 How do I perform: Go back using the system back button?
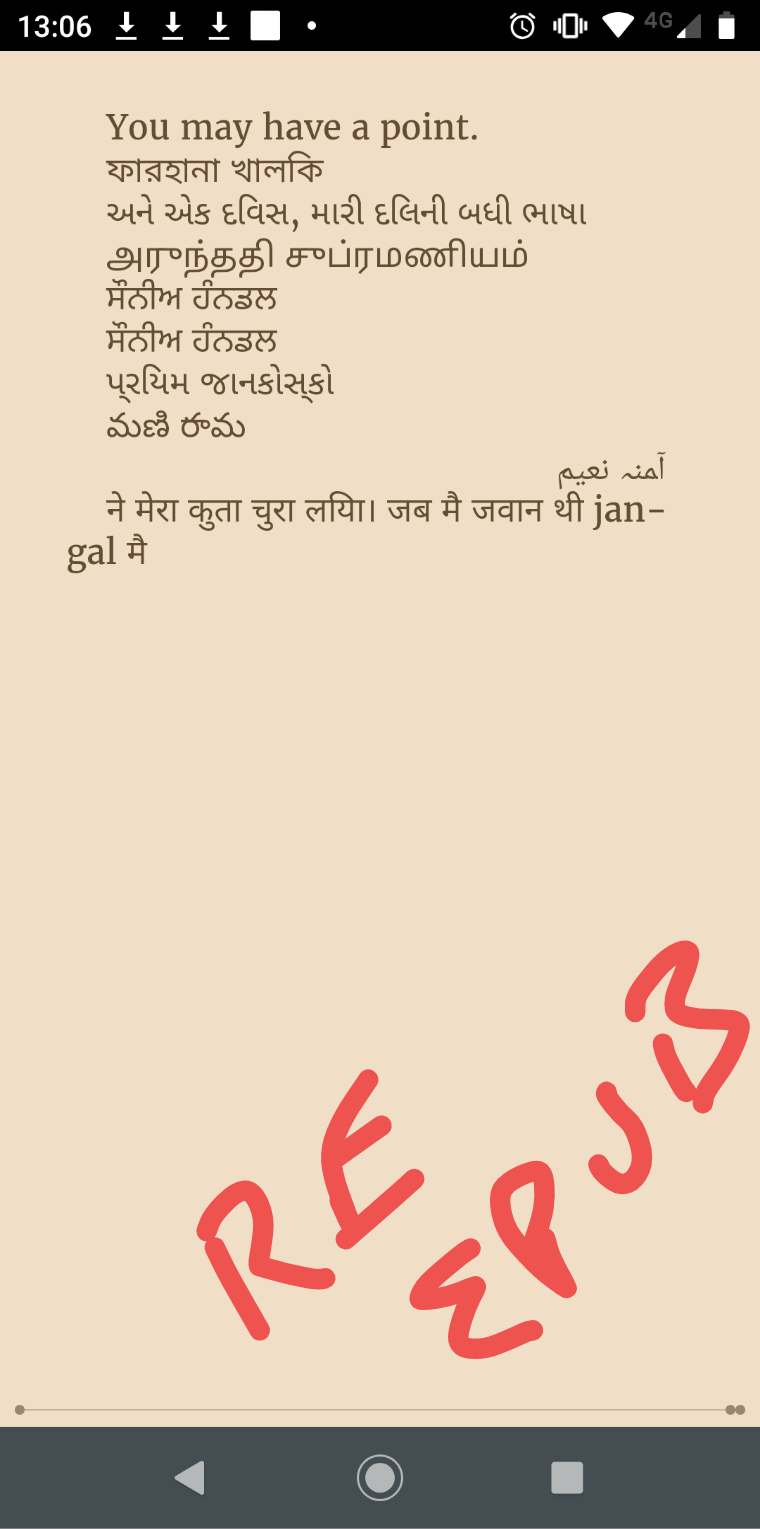pos(190,1477)
